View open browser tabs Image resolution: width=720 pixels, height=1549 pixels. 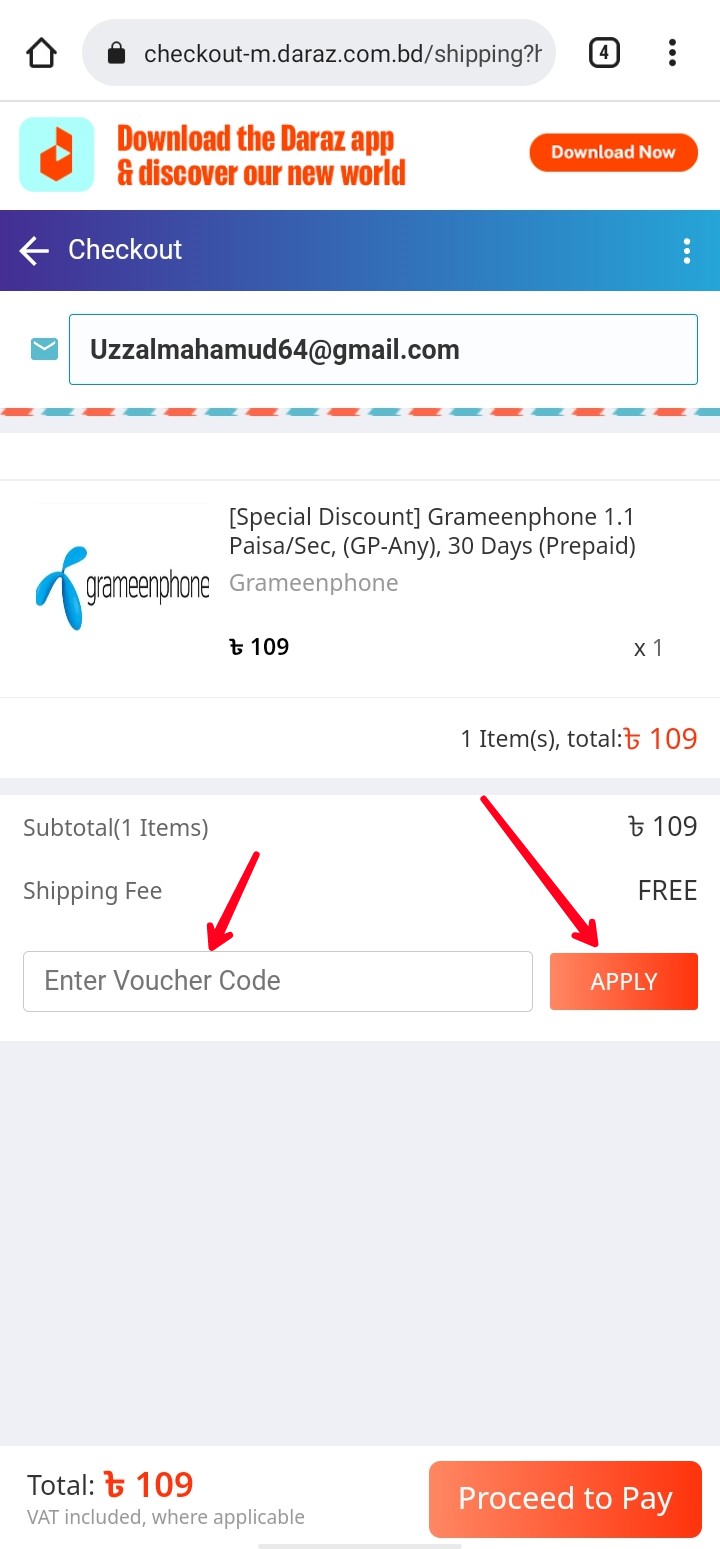[604, 52]
